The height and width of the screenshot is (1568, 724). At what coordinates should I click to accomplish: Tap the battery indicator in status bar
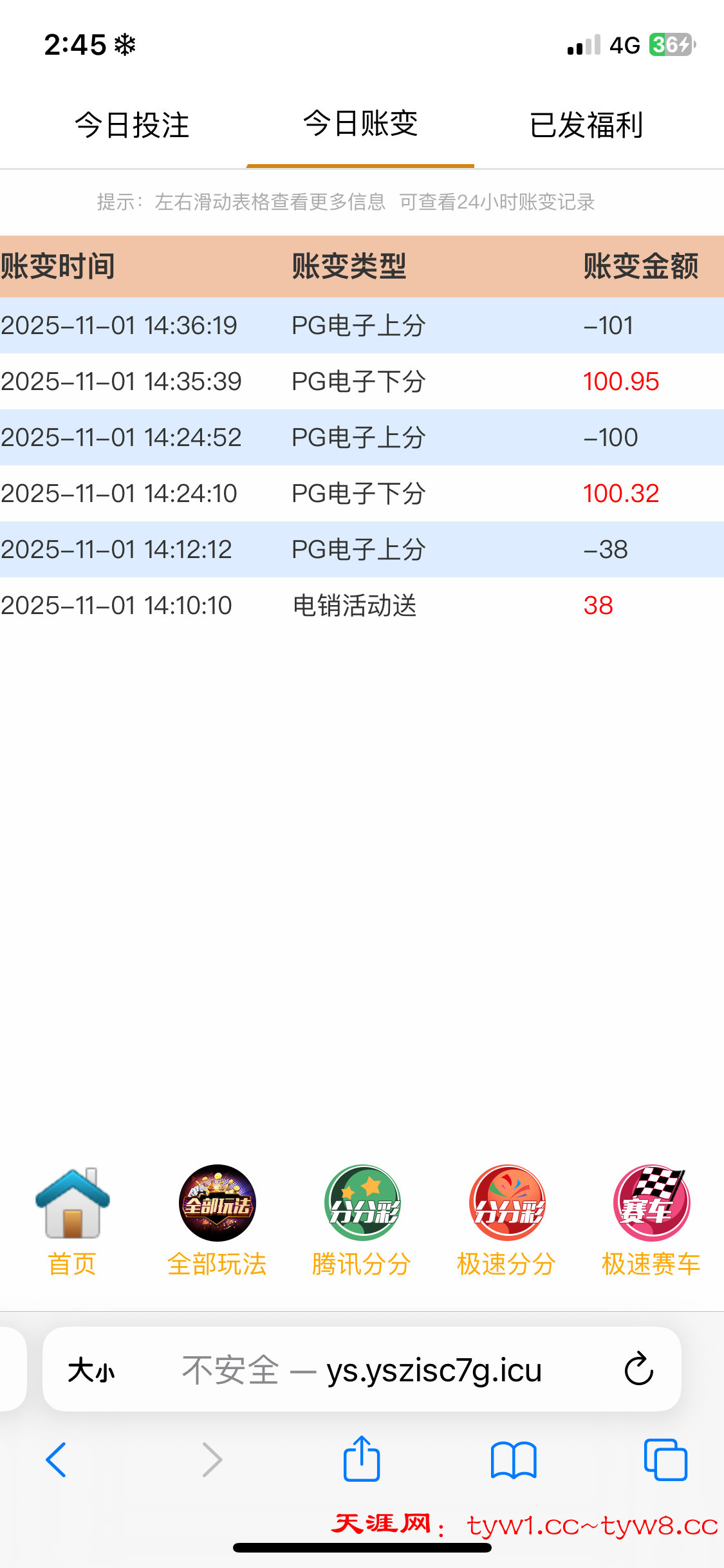[669, 44]
